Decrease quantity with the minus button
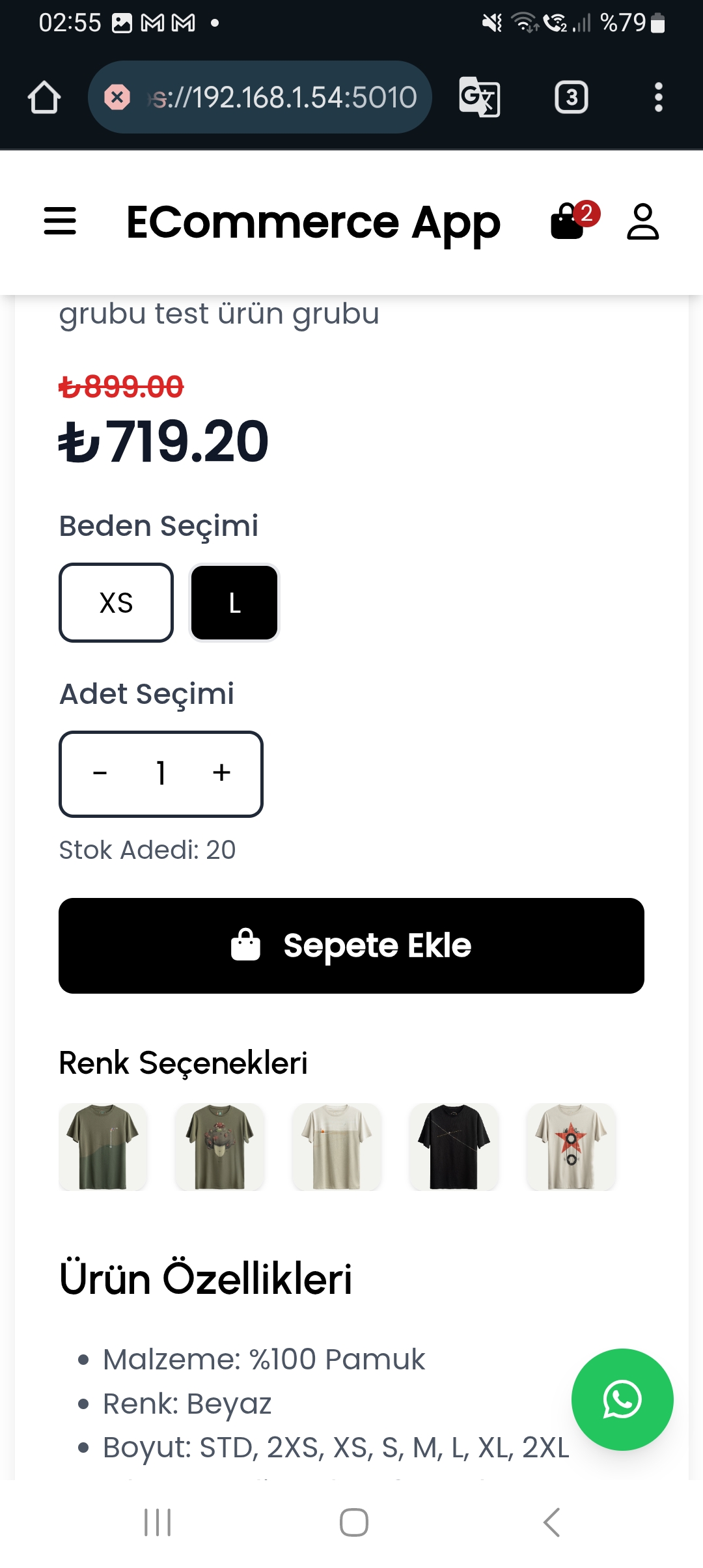Image resolution: width=703 pixels, height=1568 pixels. [99, 774]
